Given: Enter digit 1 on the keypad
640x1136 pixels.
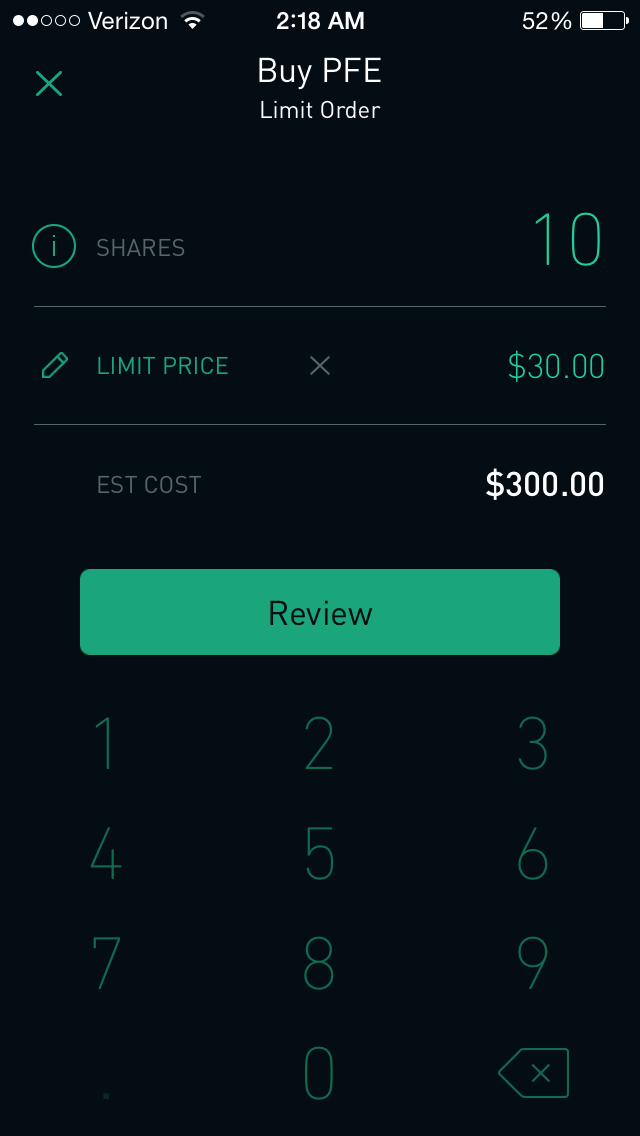Looking at the screenshot, I should (106, 743).
